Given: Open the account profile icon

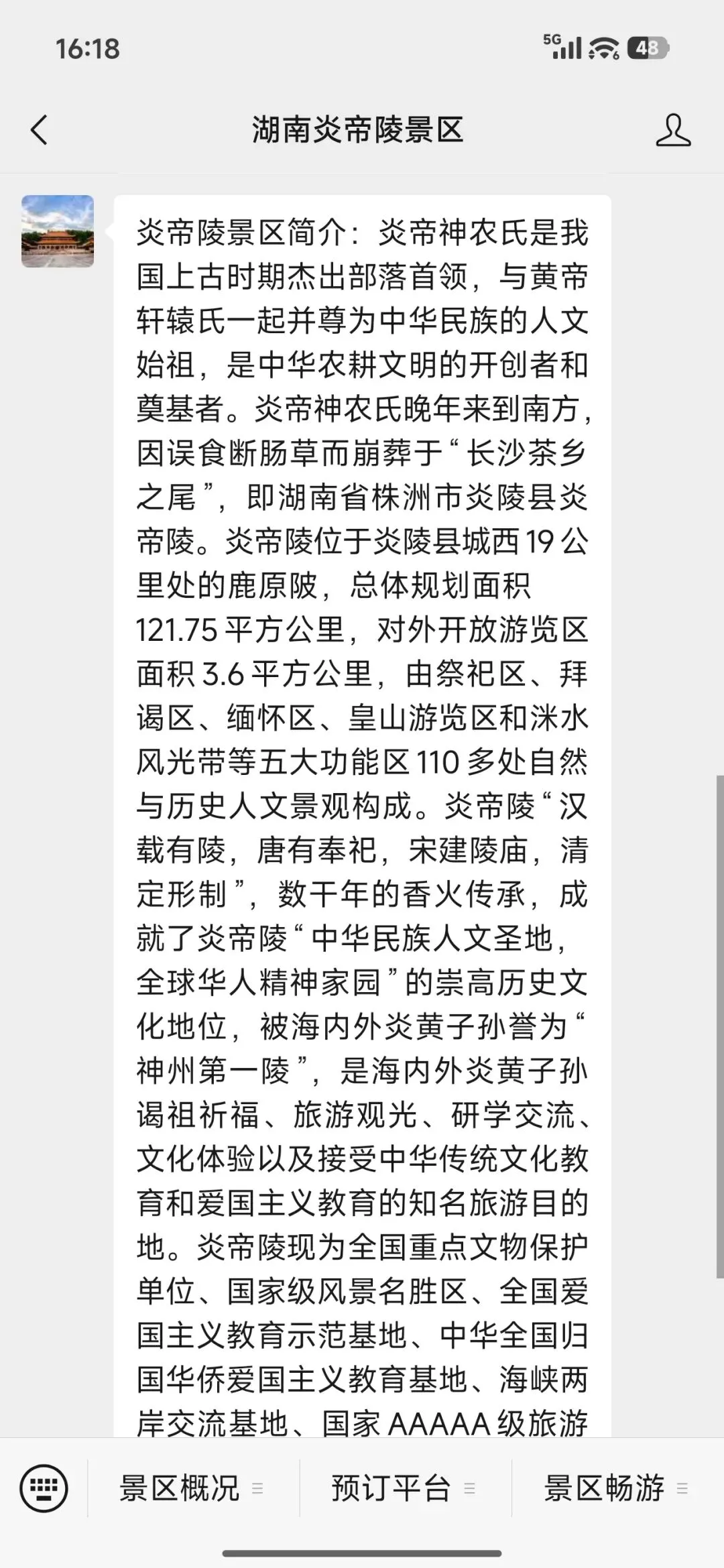Looking at the screenshot, I should click(x=673, y=130).
